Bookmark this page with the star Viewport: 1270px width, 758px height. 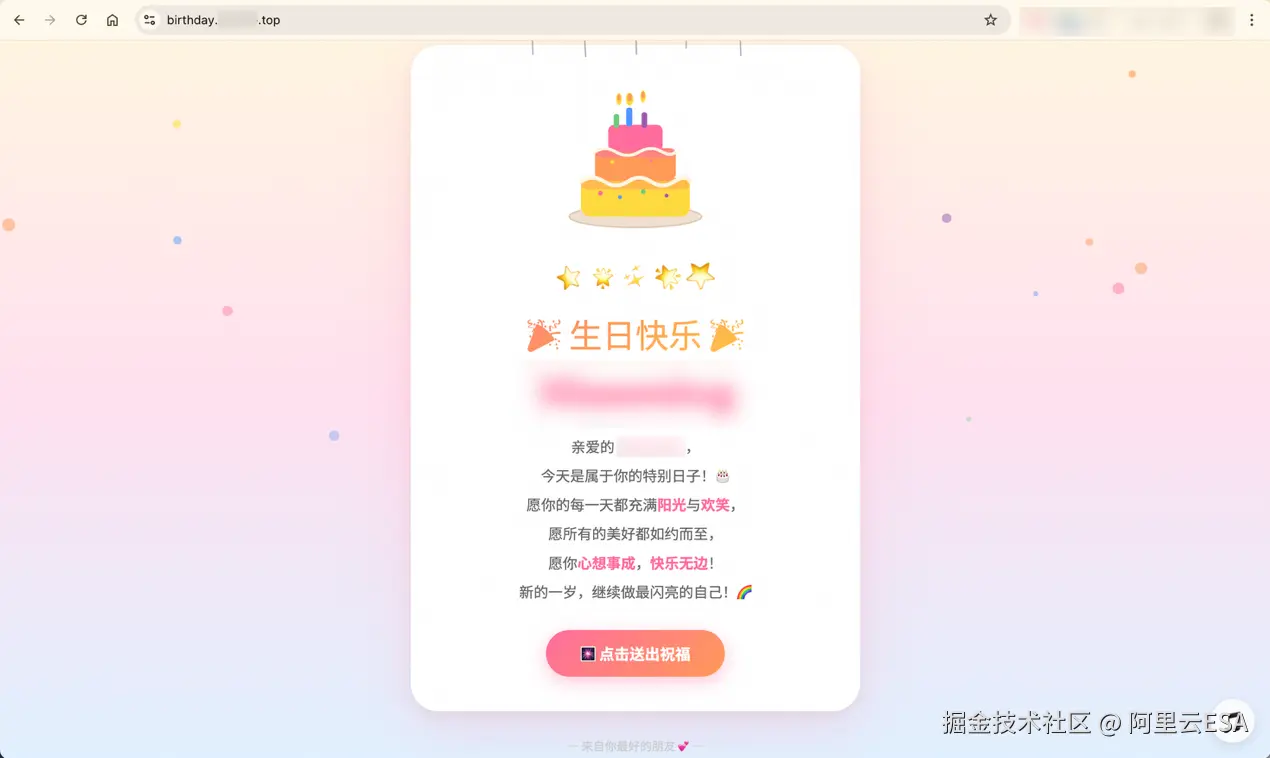[x=990, y=20]
